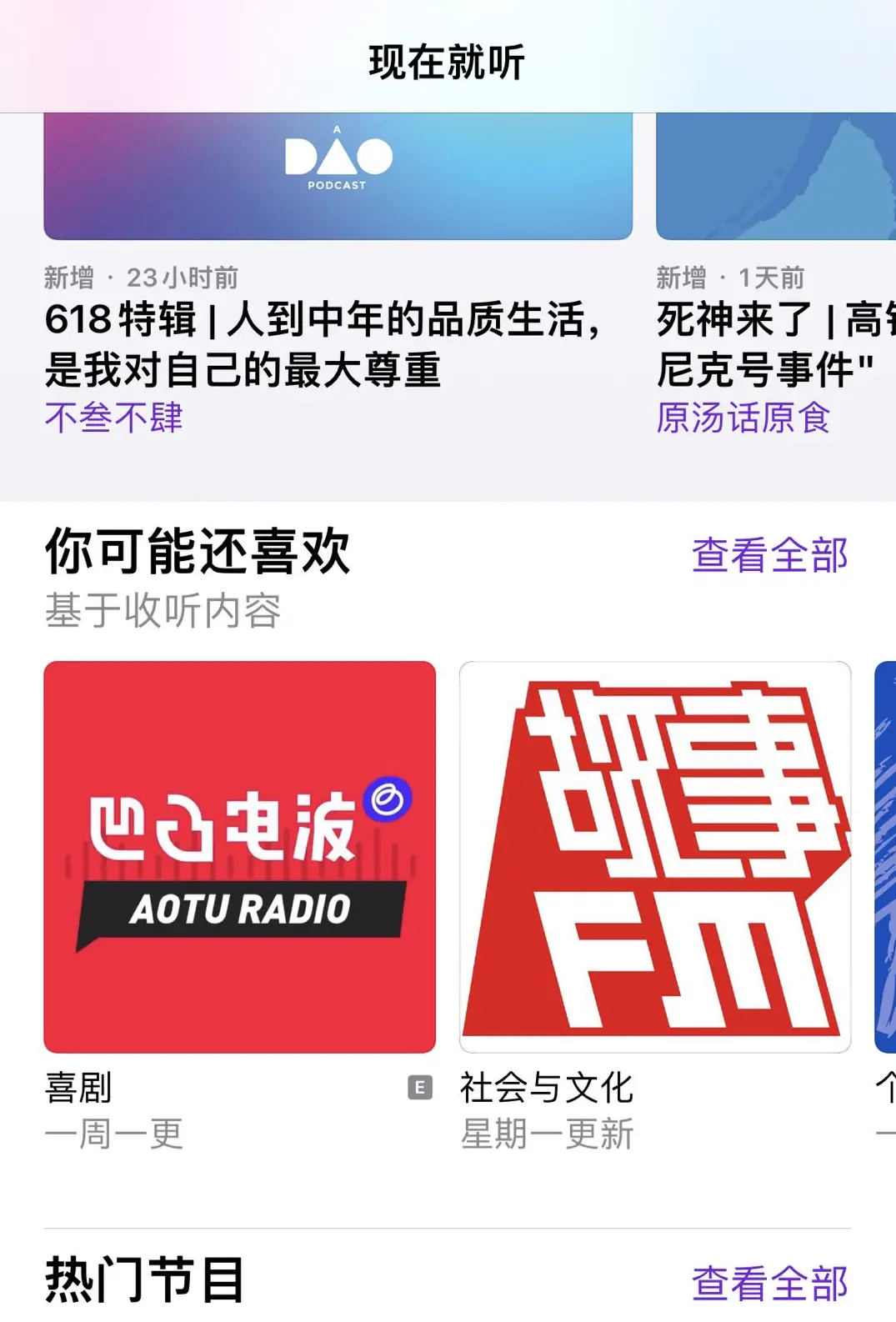The height and width of the screenshot is (1322, 896).
Task: Open the 原汤话原食 podcast link
Action: (743, 418)
